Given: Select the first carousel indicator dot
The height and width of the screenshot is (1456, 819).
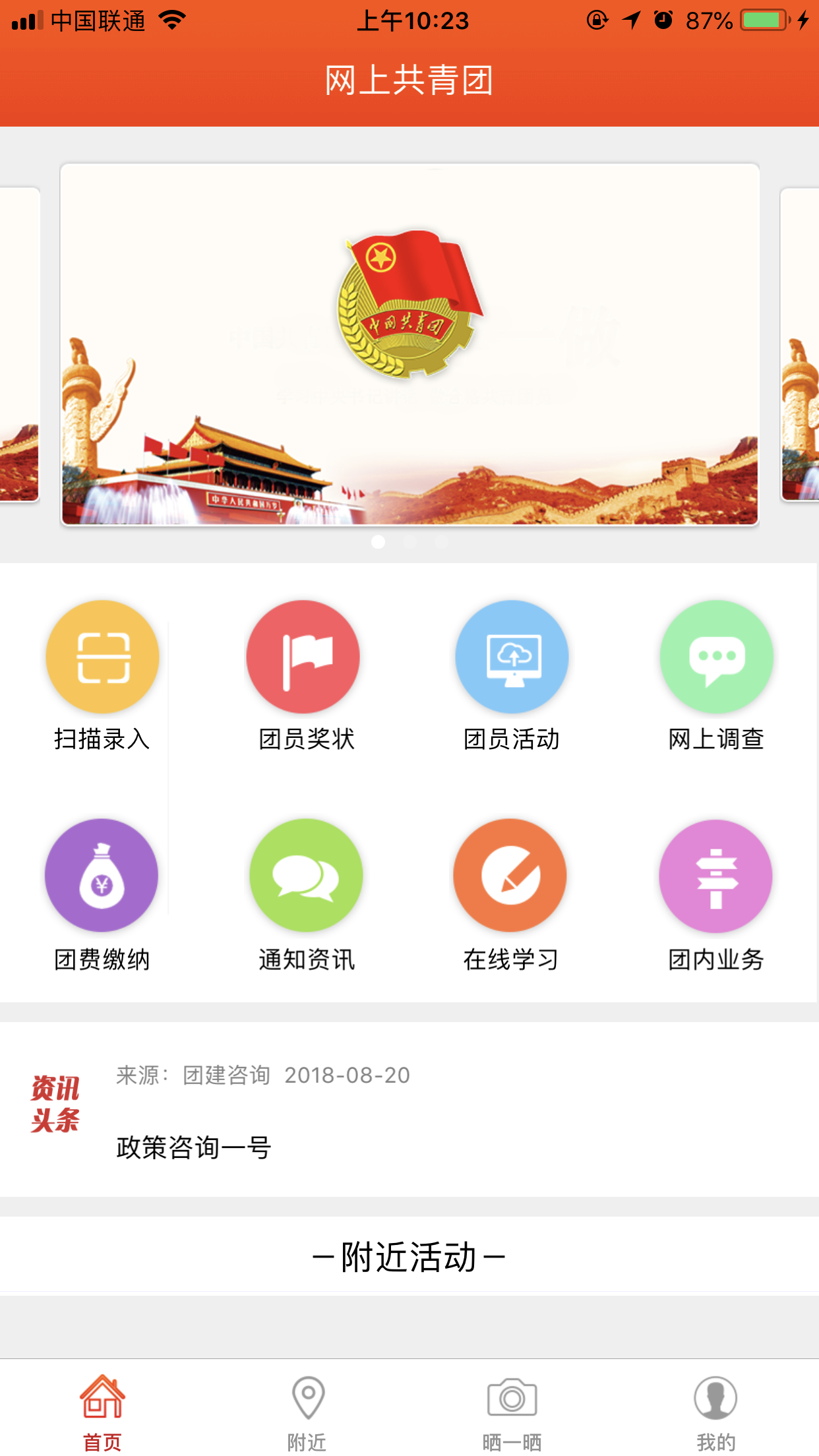Looking at the screenshot, I should click(379, 542).
